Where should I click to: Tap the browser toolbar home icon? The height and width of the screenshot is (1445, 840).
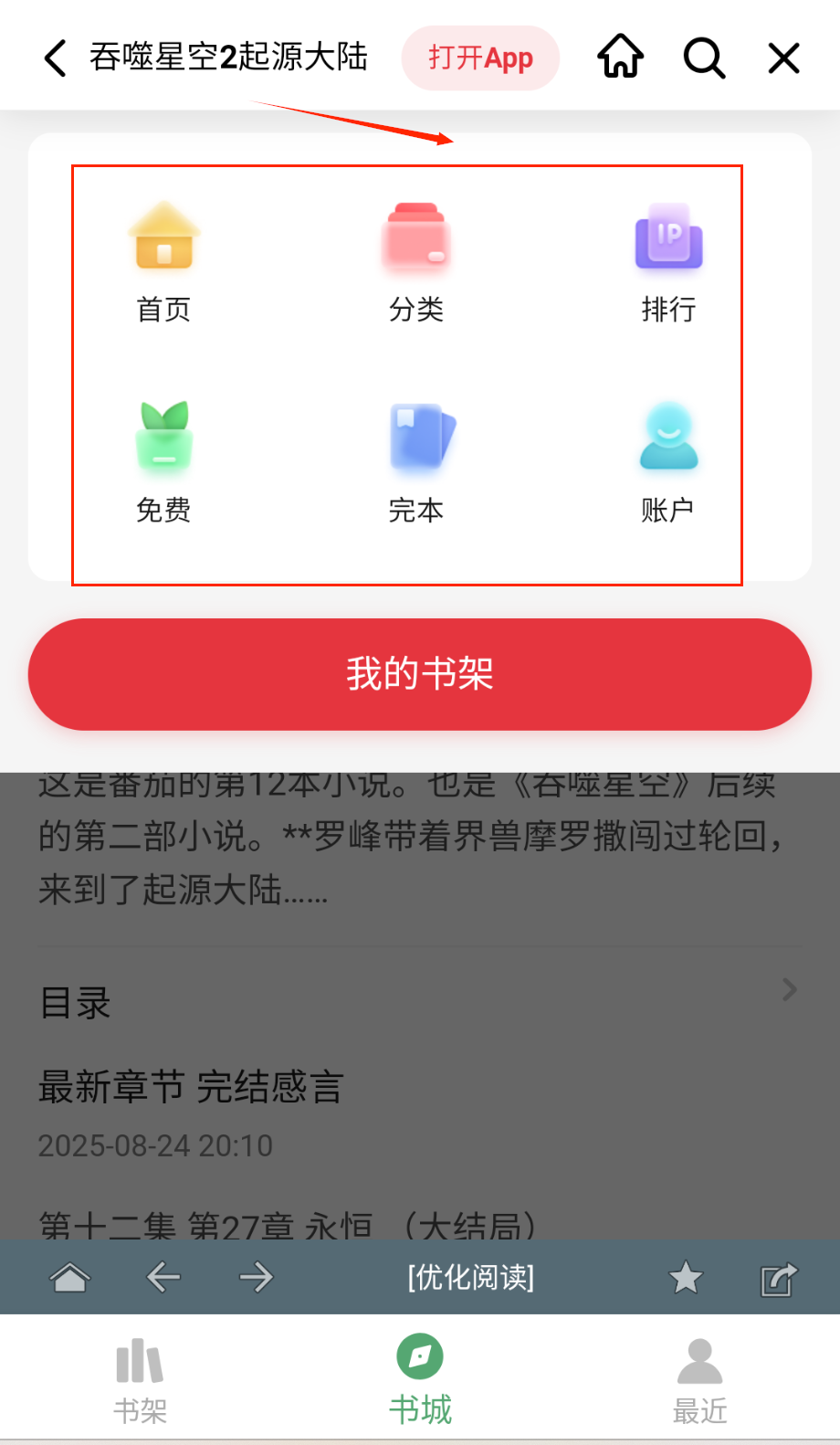[x=69, y=1277]
